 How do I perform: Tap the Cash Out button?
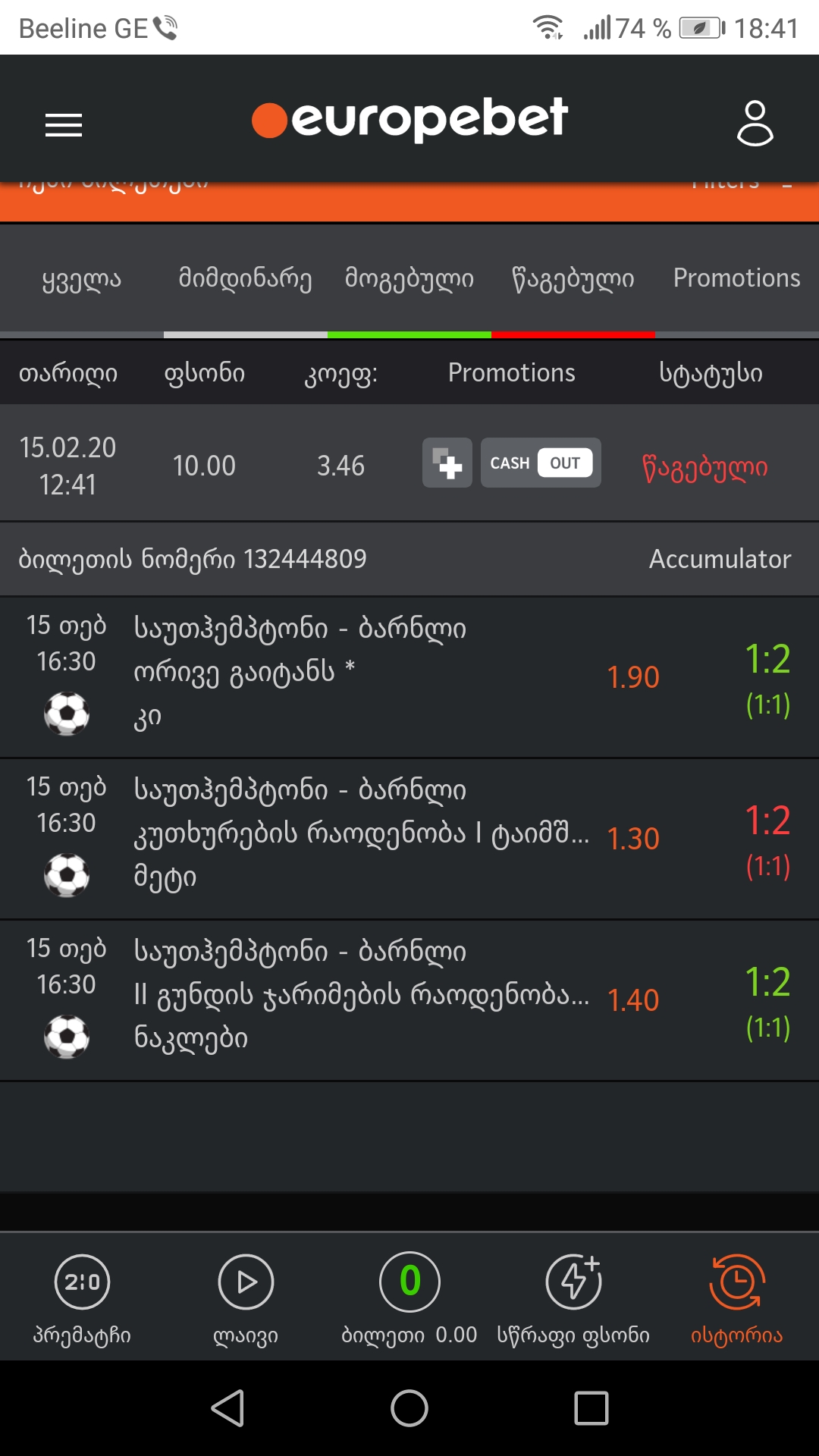click(x=541, y=463)
